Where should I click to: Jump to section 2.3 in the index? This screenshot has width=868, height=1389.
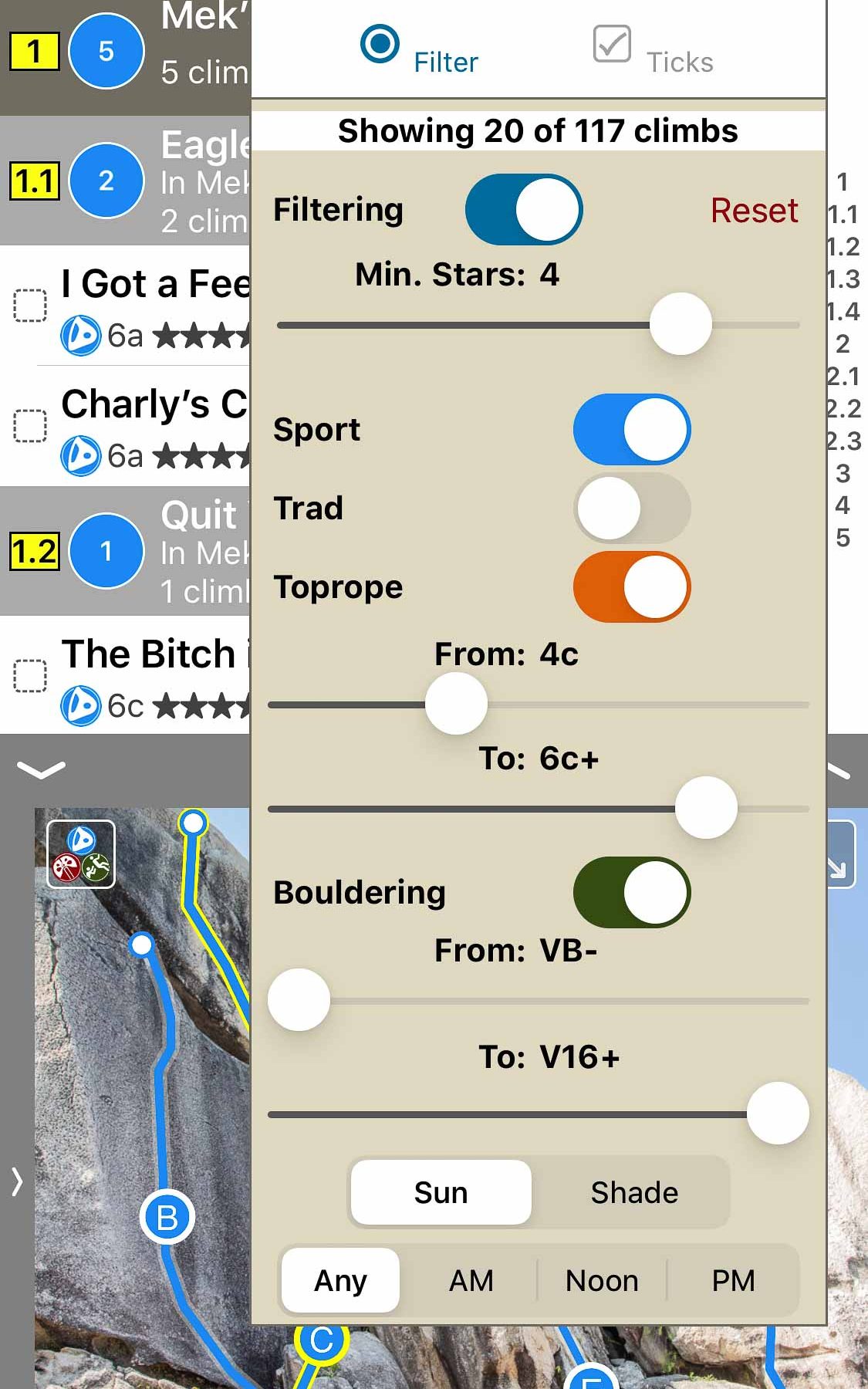[x=843, y=441]
